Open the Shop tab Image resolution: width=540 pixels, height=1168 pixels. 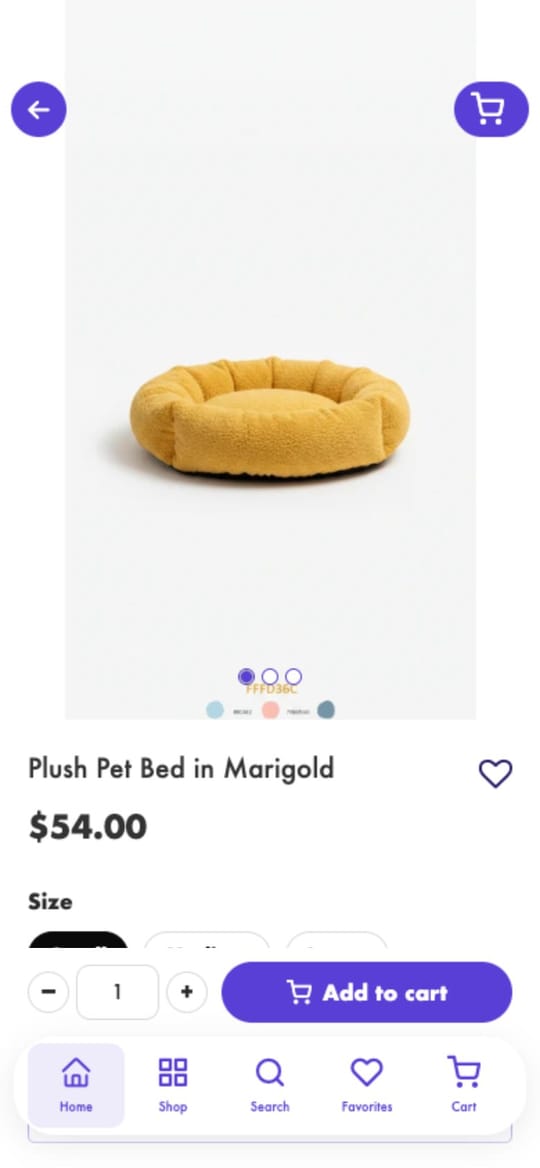[x=173, y=1085]
